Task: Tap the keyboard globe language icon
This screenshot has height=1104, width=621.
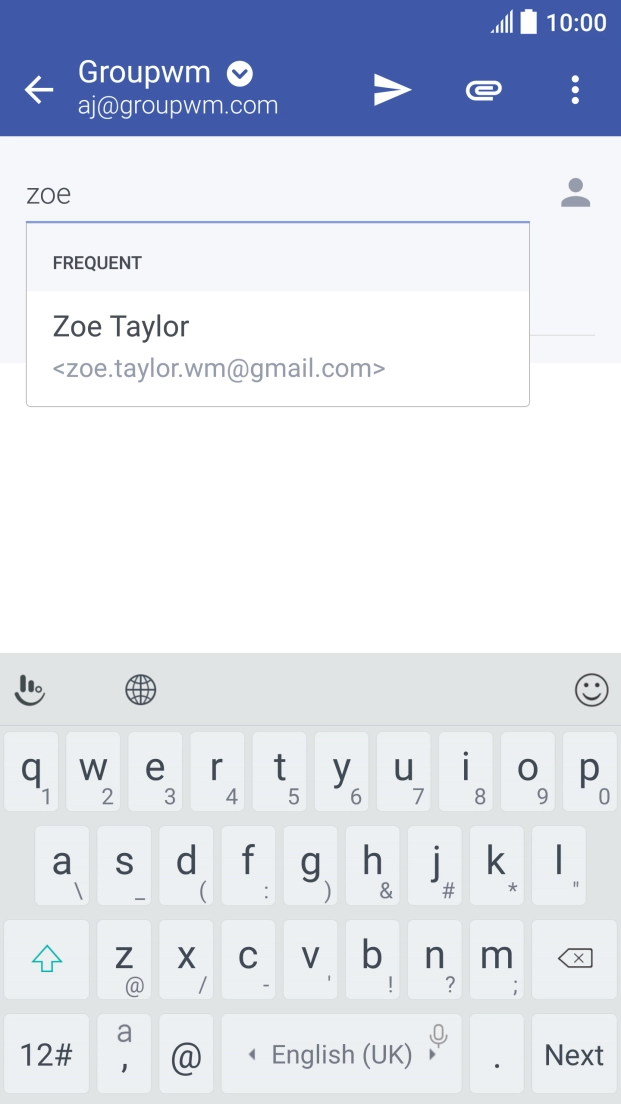Action: click(x=141, y=689)
